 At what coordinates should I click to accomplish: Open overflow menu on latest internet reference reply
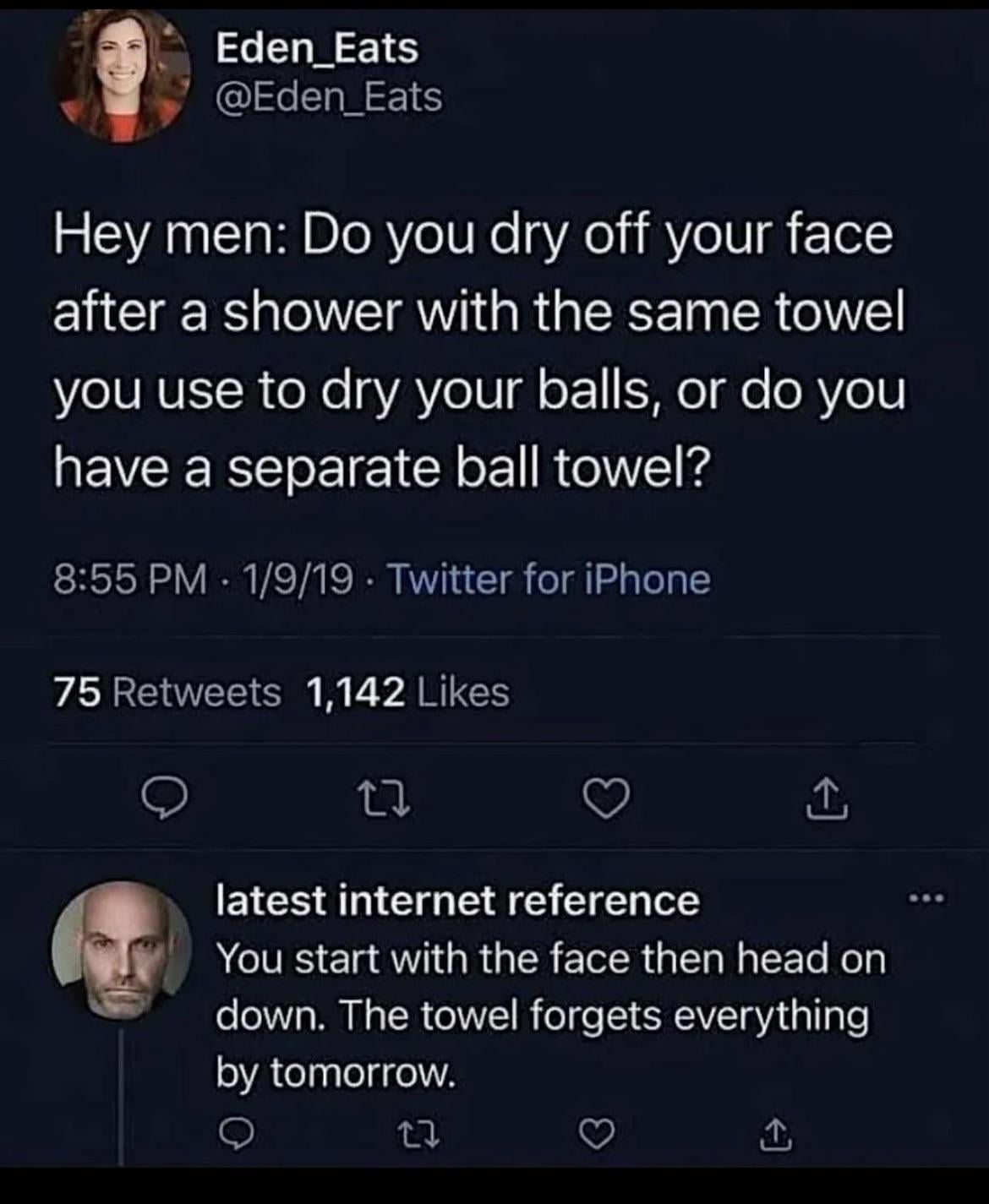point(927,897)
